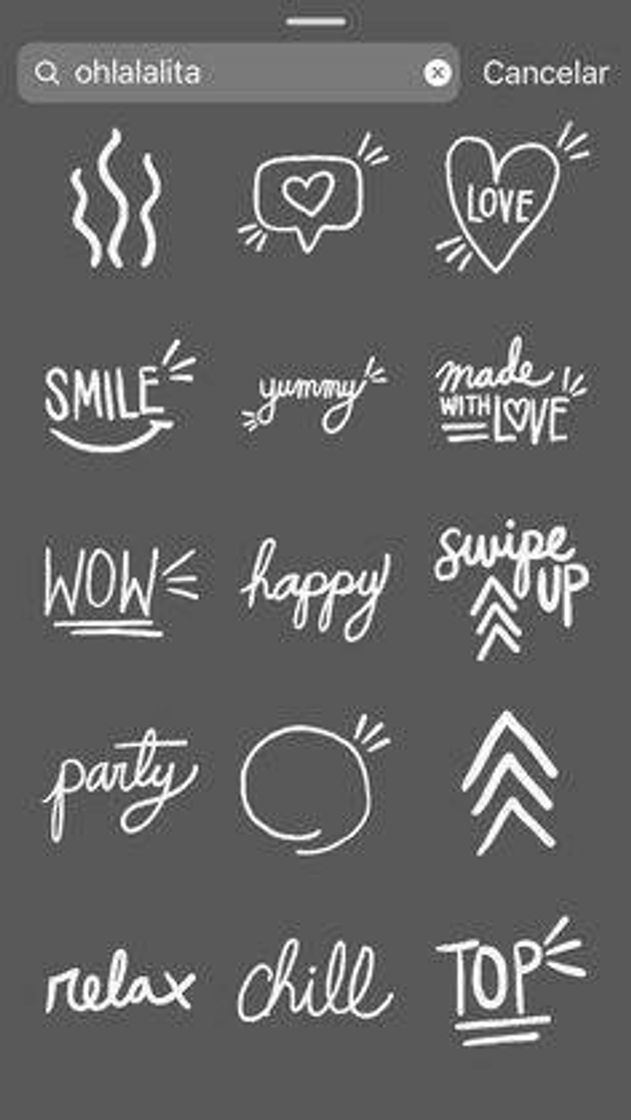Cancel the sticker search
The image size is (631, 1120).
(545, 73)
